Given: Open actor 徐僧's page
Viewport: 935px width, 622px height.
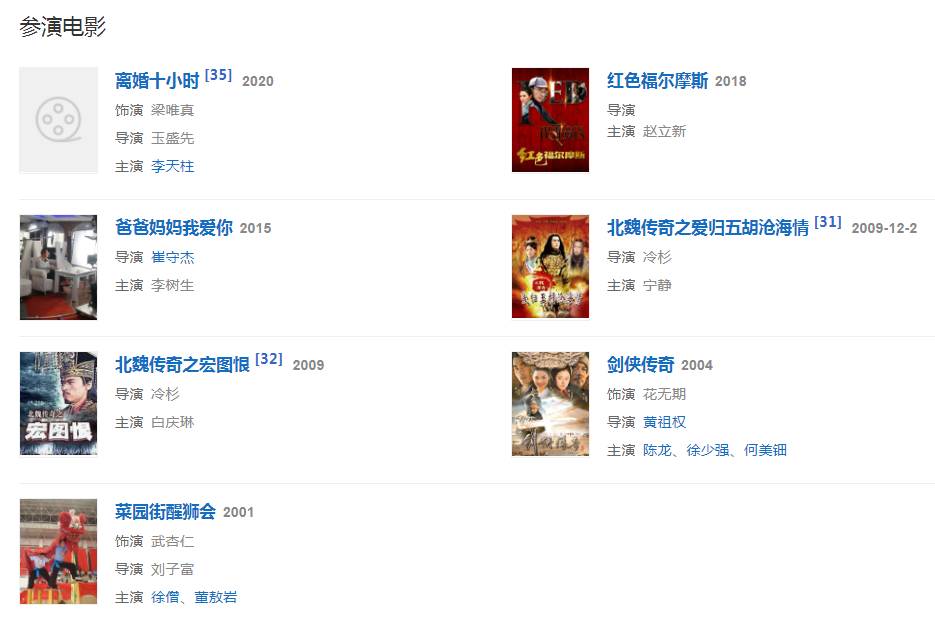Looking at the screenshot, I should coord(164,597).
